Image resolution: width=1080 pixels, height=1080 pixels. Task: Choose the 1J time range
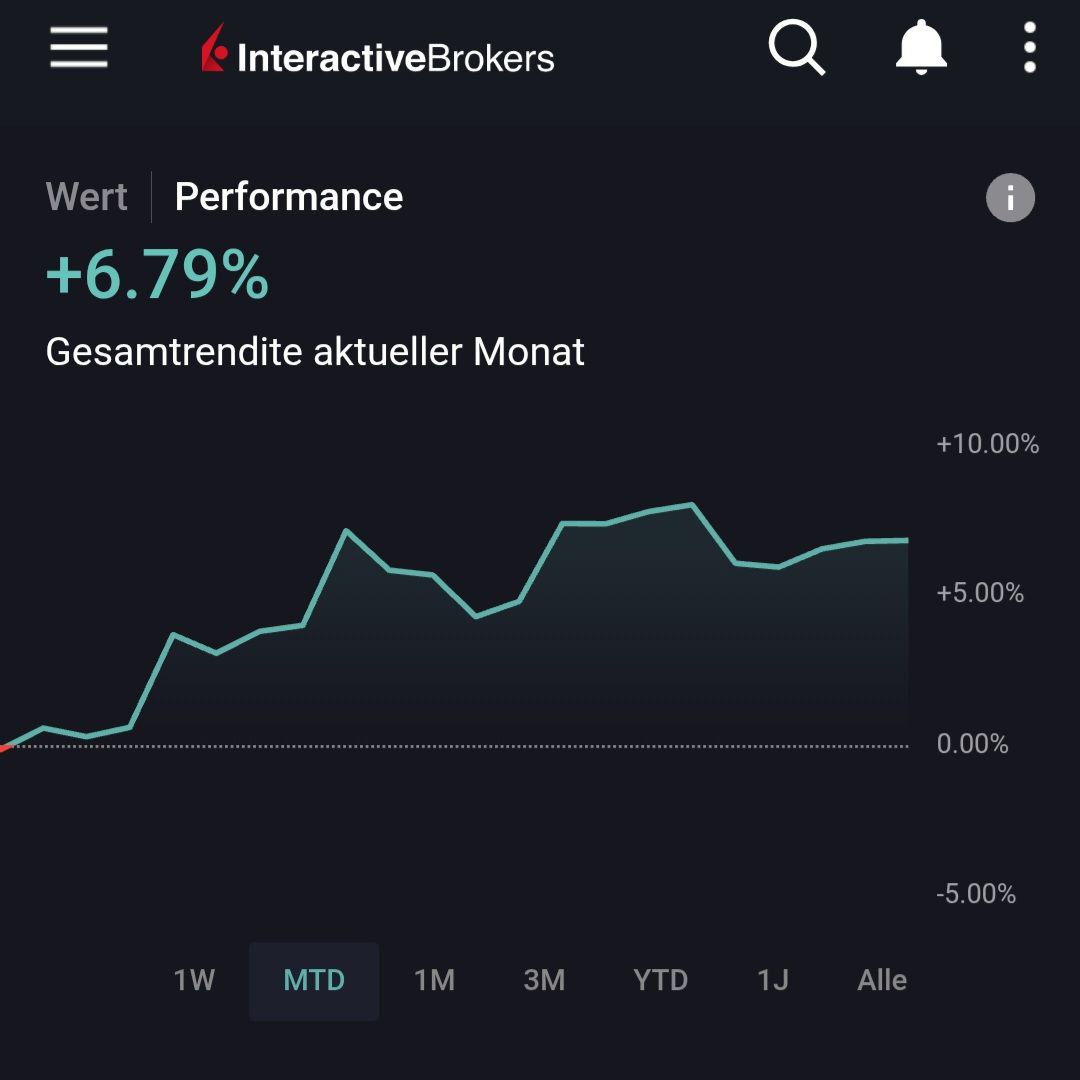coord(773,980)
